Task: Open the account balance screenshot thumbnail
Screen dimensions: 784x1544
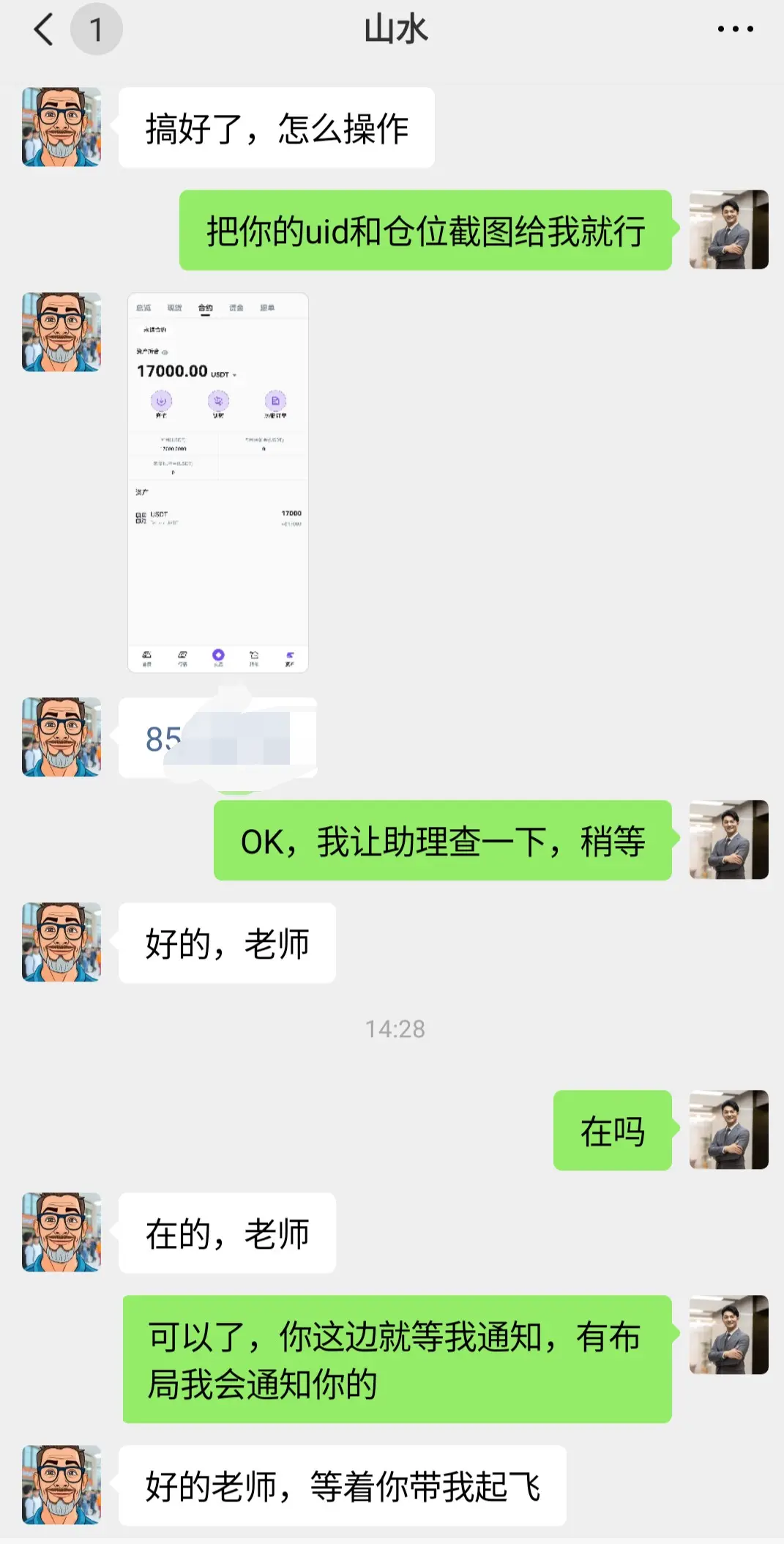Action: pos(220,483)
